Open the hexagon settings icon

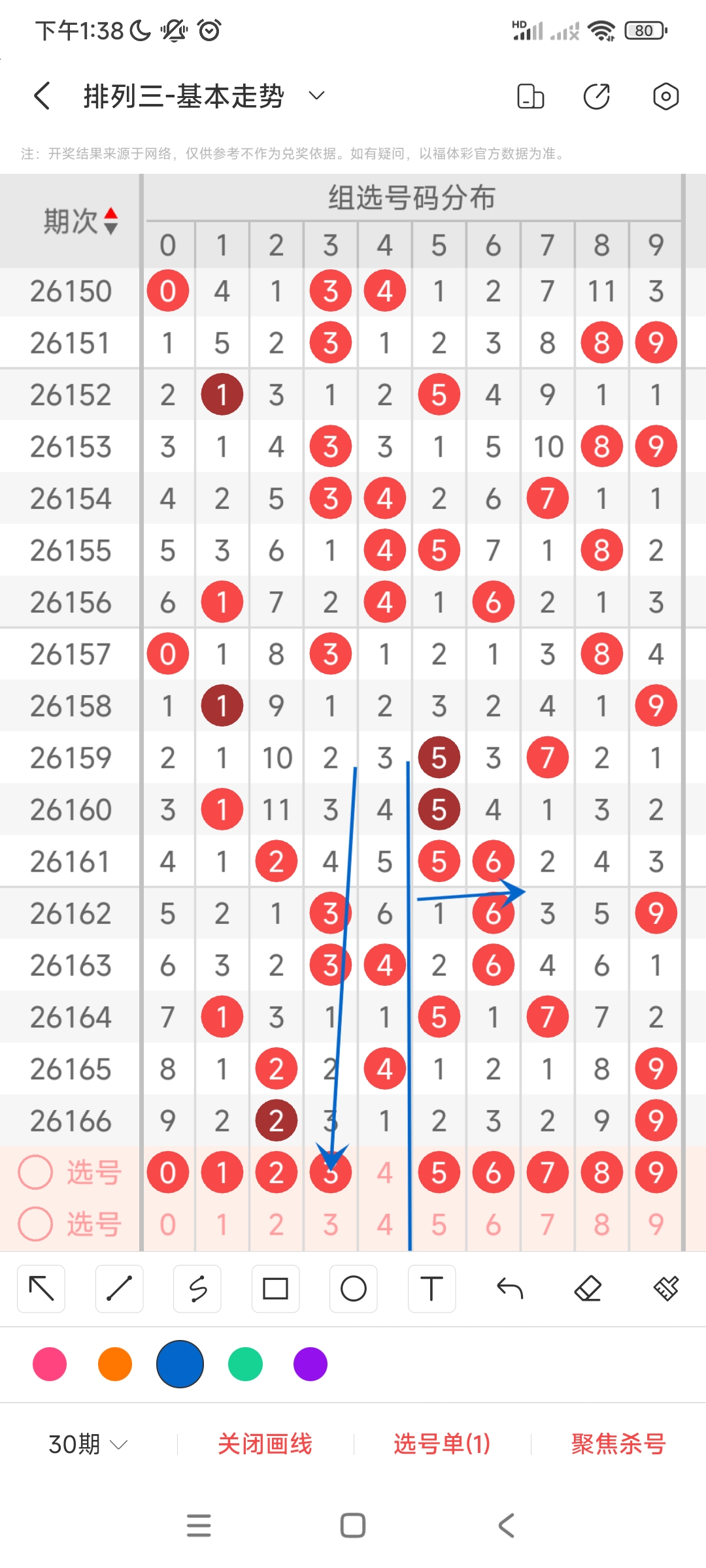(665, 96)
